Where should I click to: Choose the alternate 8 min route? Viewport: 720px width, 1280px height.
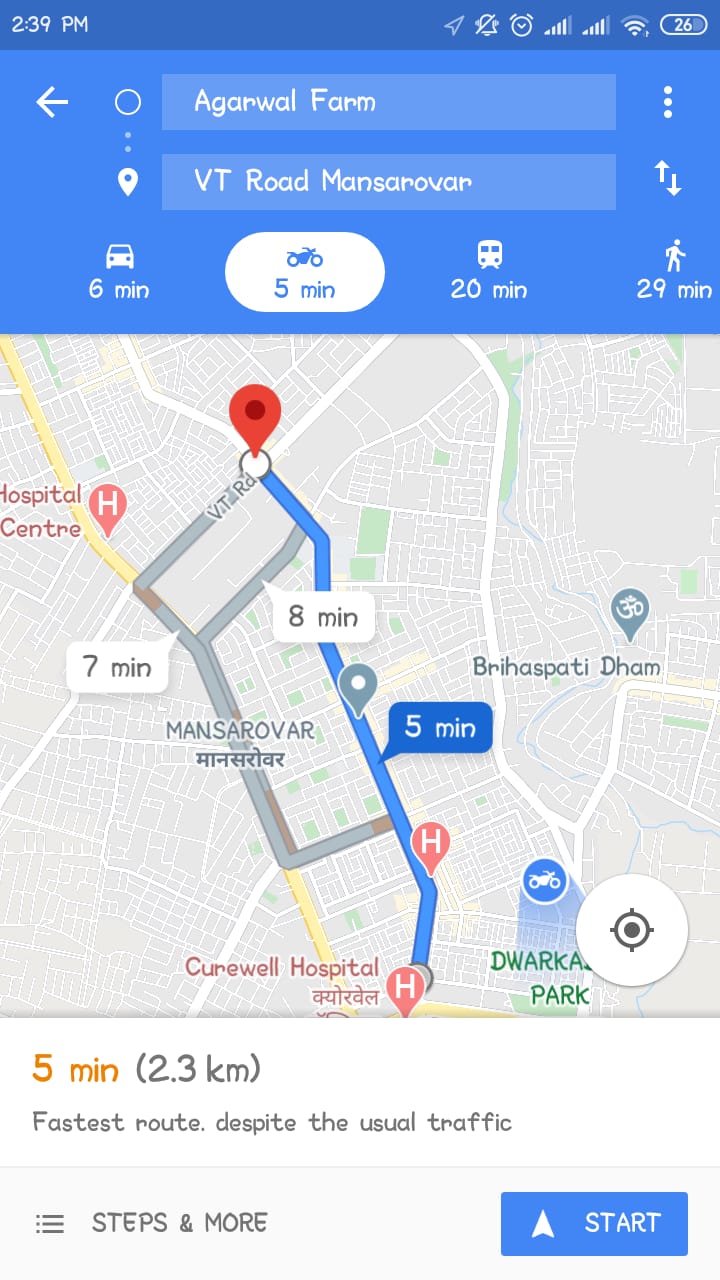(323, 617)
